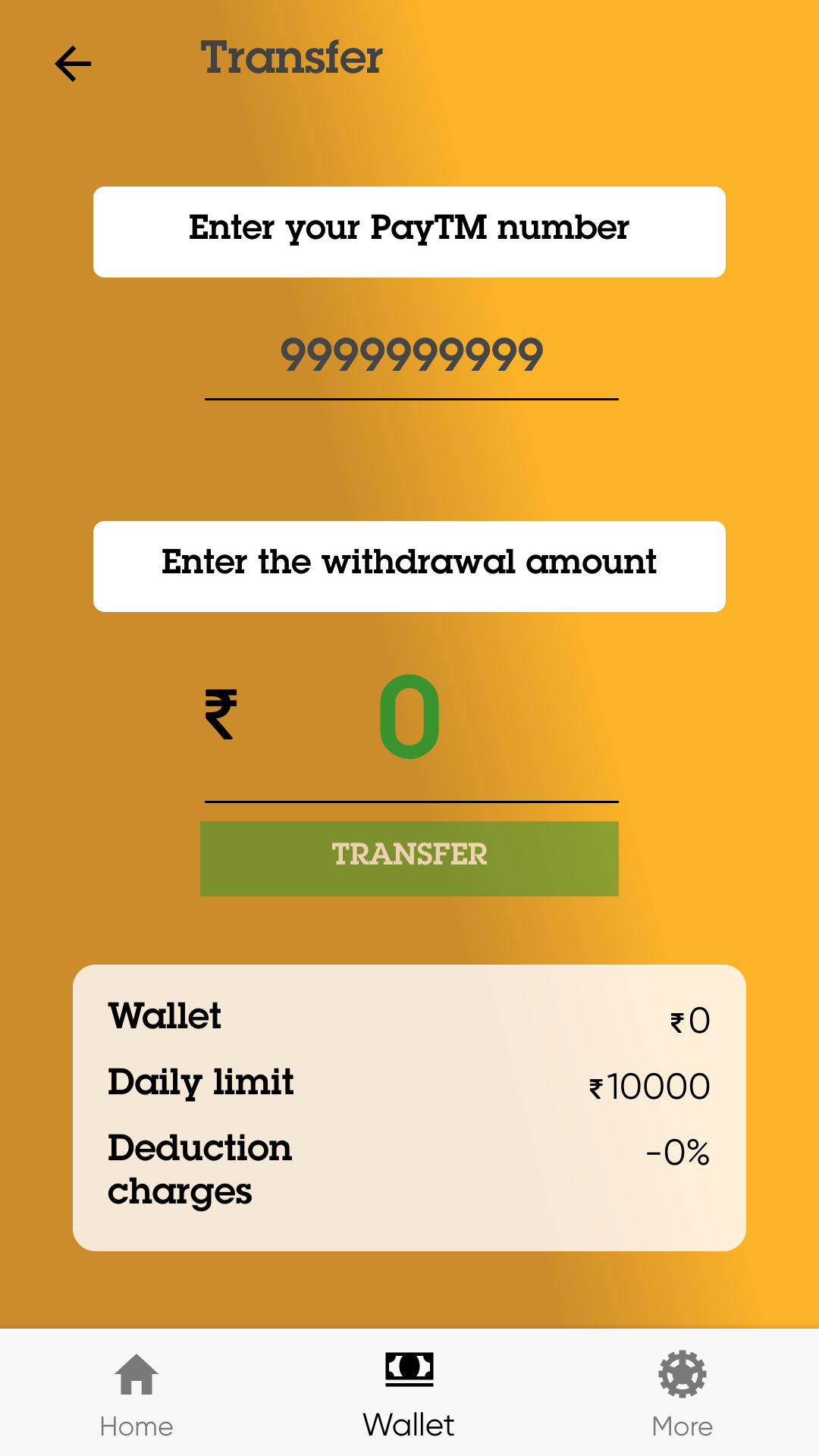
Task: Go back using the arrow icon
Action: (74, 64)
